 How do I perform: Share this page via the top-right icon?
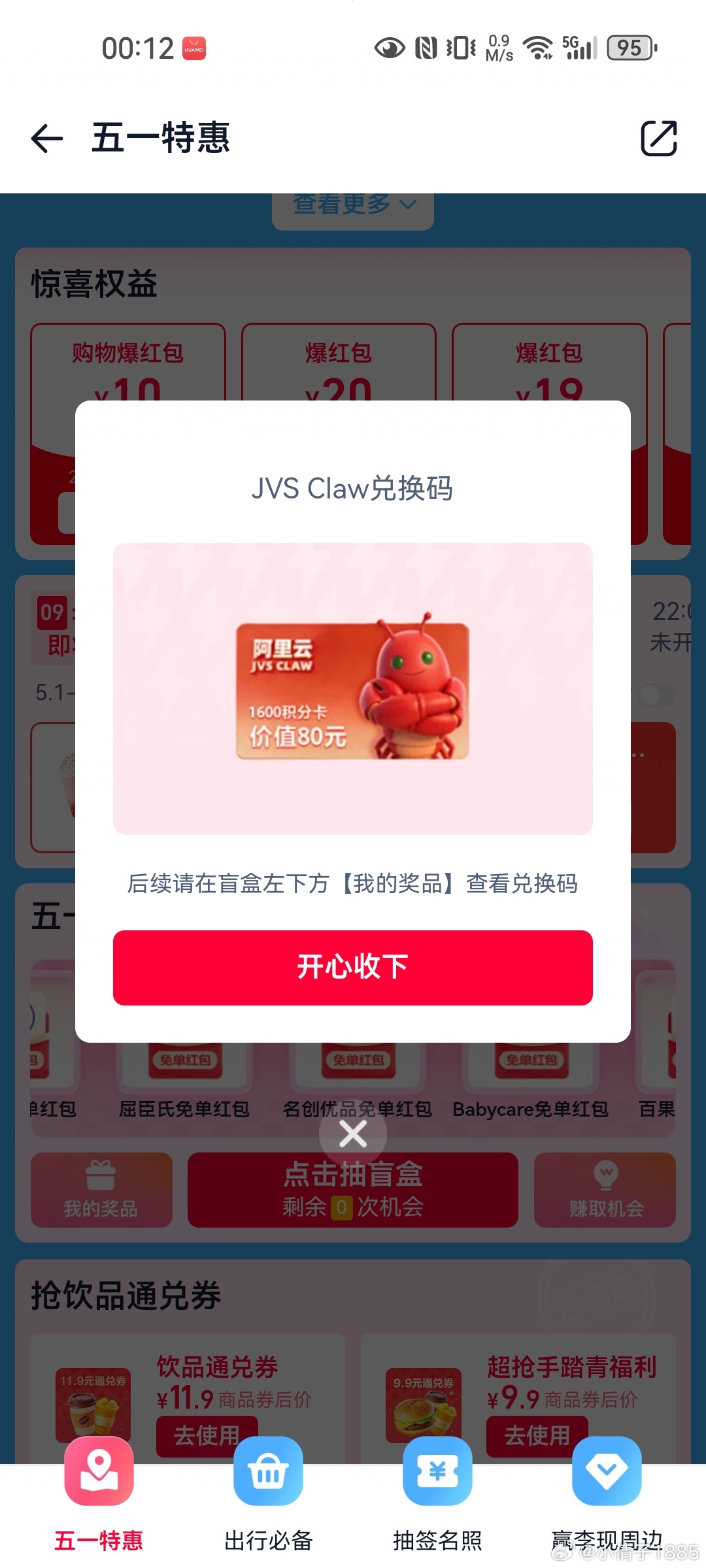(658, 139)
